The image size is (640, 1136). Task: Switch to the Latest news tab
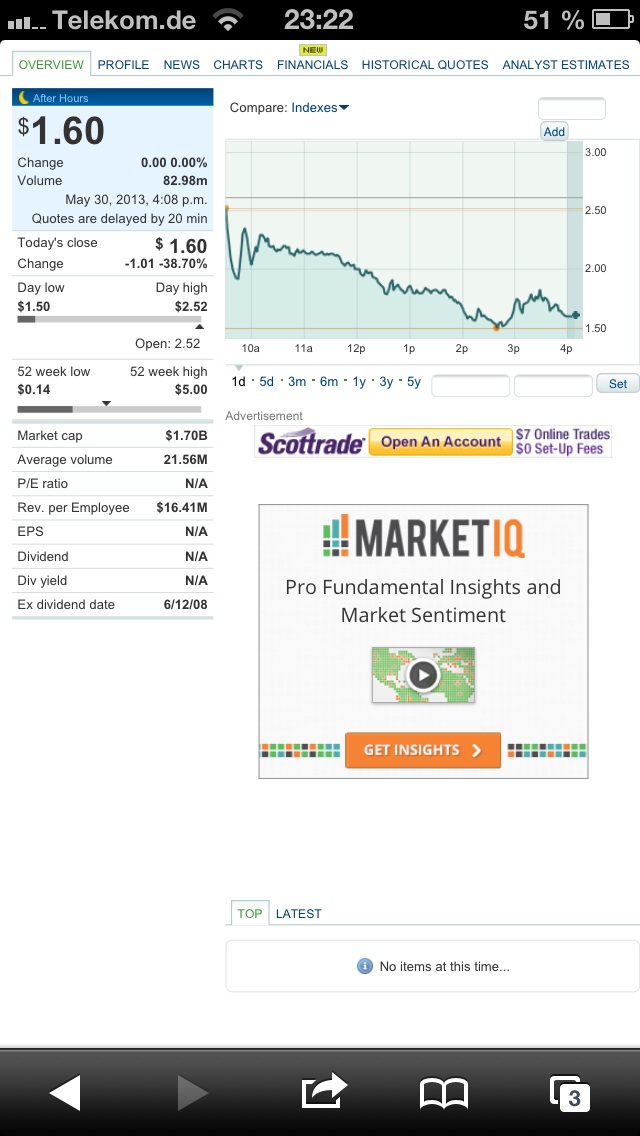point(299,913)
